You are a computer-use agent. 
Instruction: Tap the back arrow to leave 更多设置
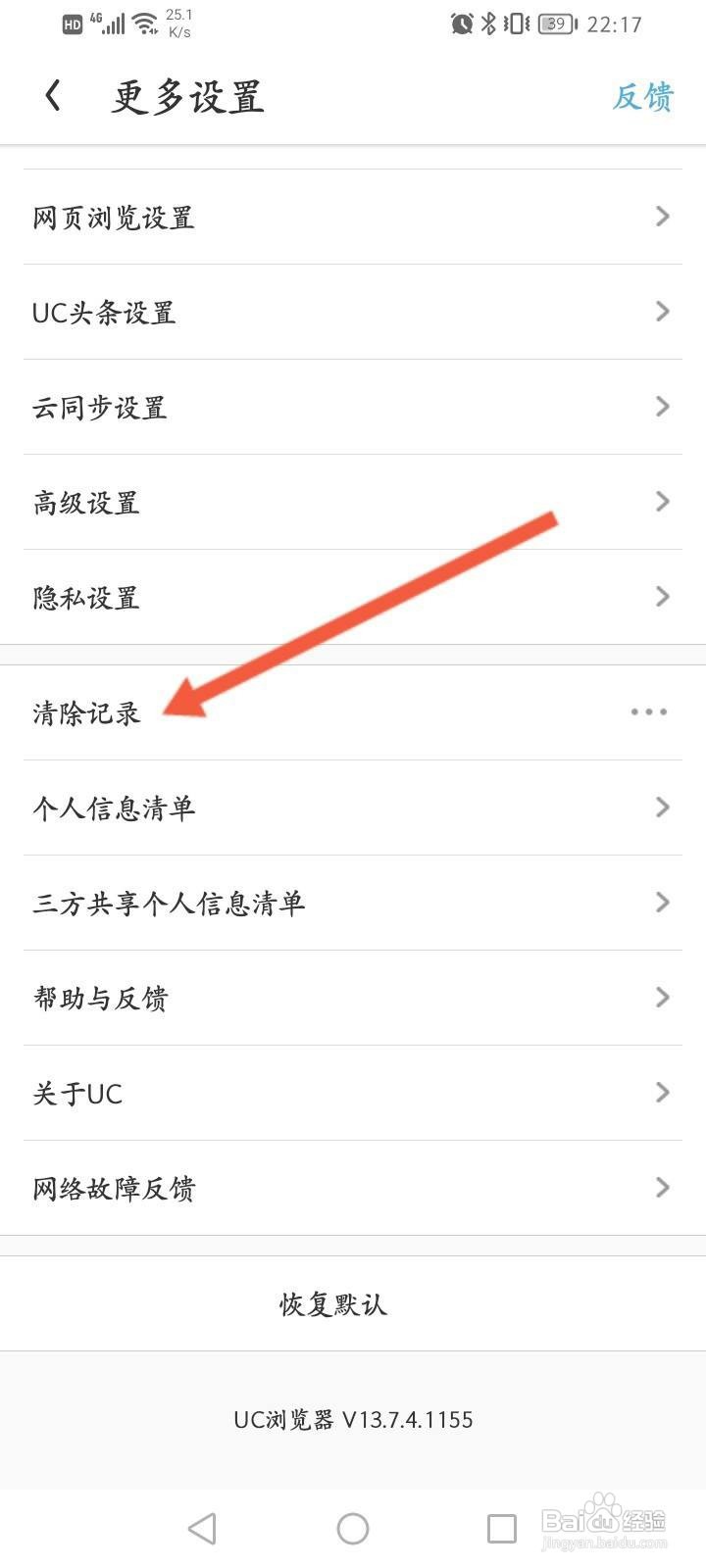pos(51,96)
